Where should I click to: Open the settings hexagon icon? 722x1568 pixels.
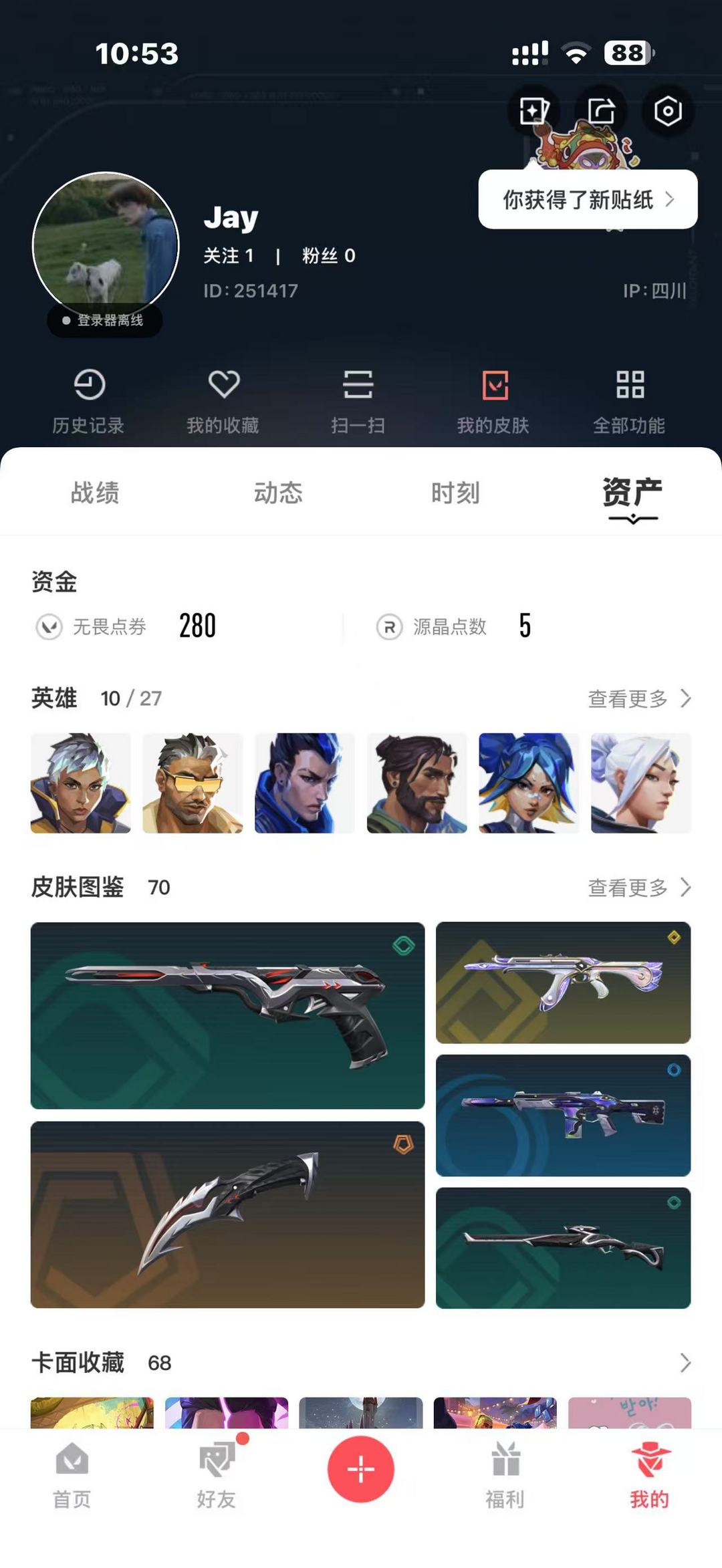668,111
